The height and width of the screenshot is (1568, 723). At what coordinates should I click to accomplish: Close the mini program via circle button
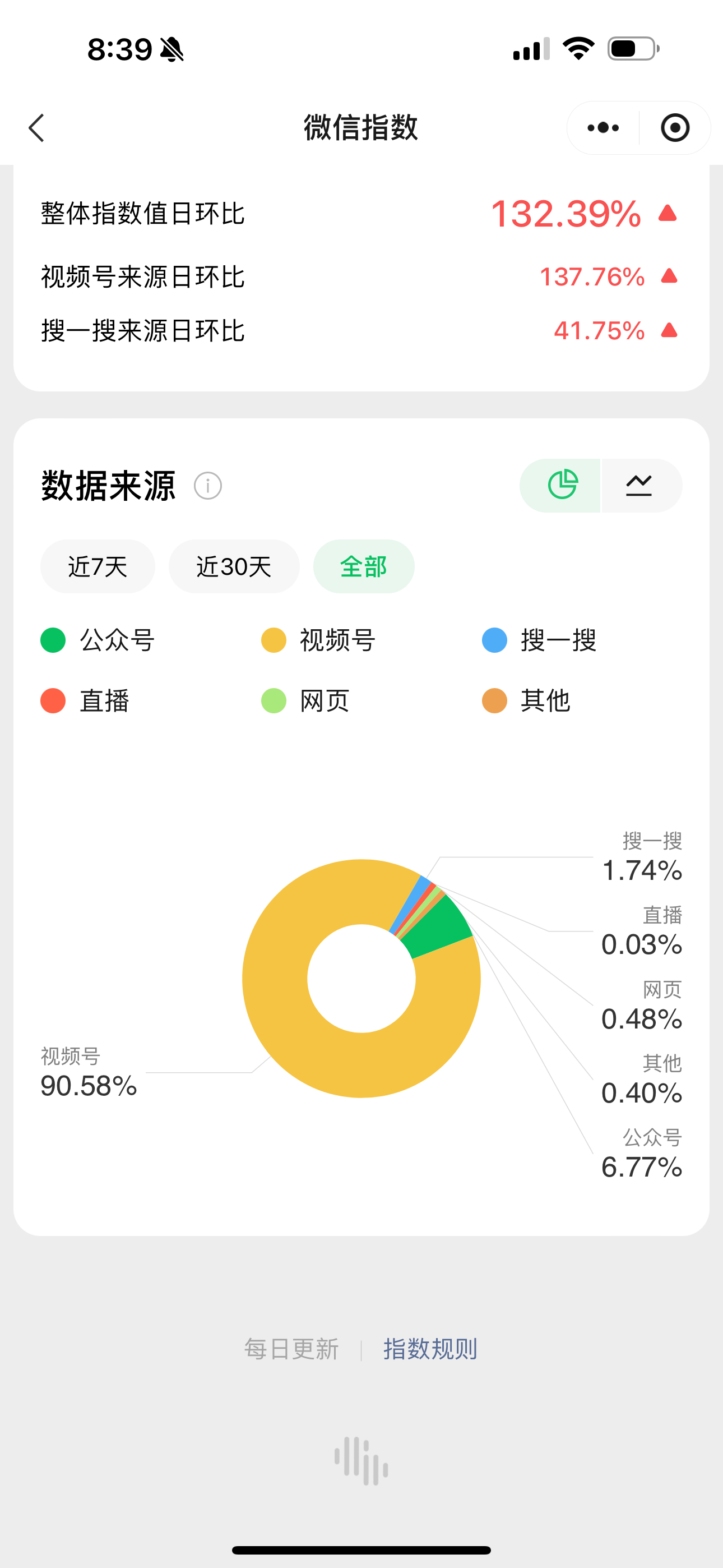(675, 128)
